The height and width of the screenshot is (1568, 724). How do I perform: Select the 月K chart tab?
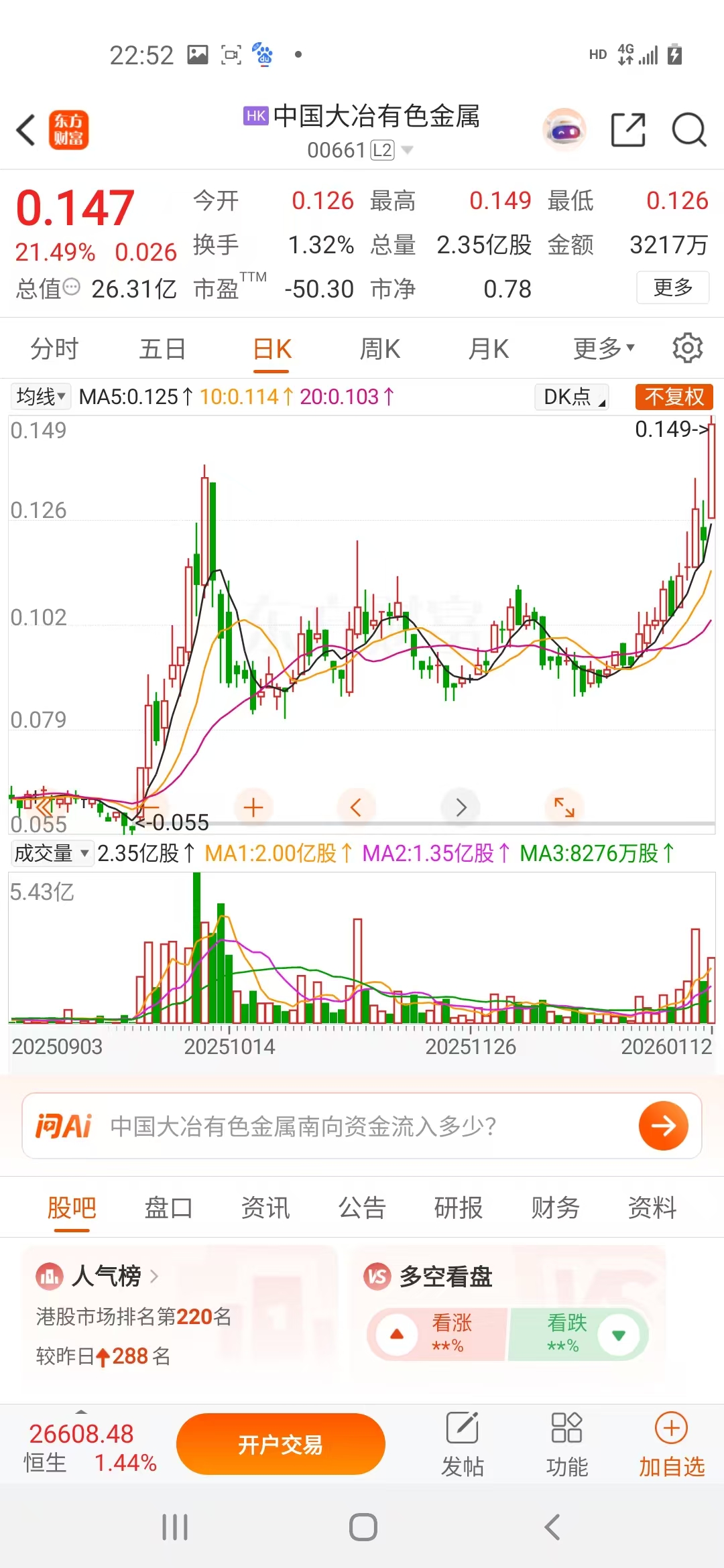point(488,349)
